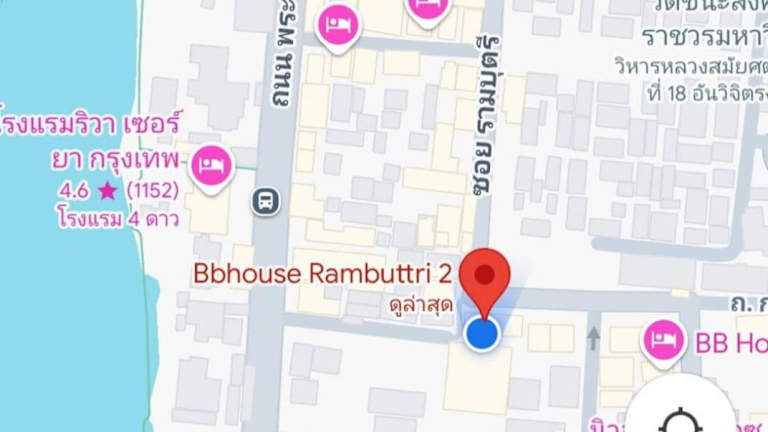The height and width of the screenshot is (432, 768).
Task: Tap the bus stop icon on the map
Action: click(265, 201)
